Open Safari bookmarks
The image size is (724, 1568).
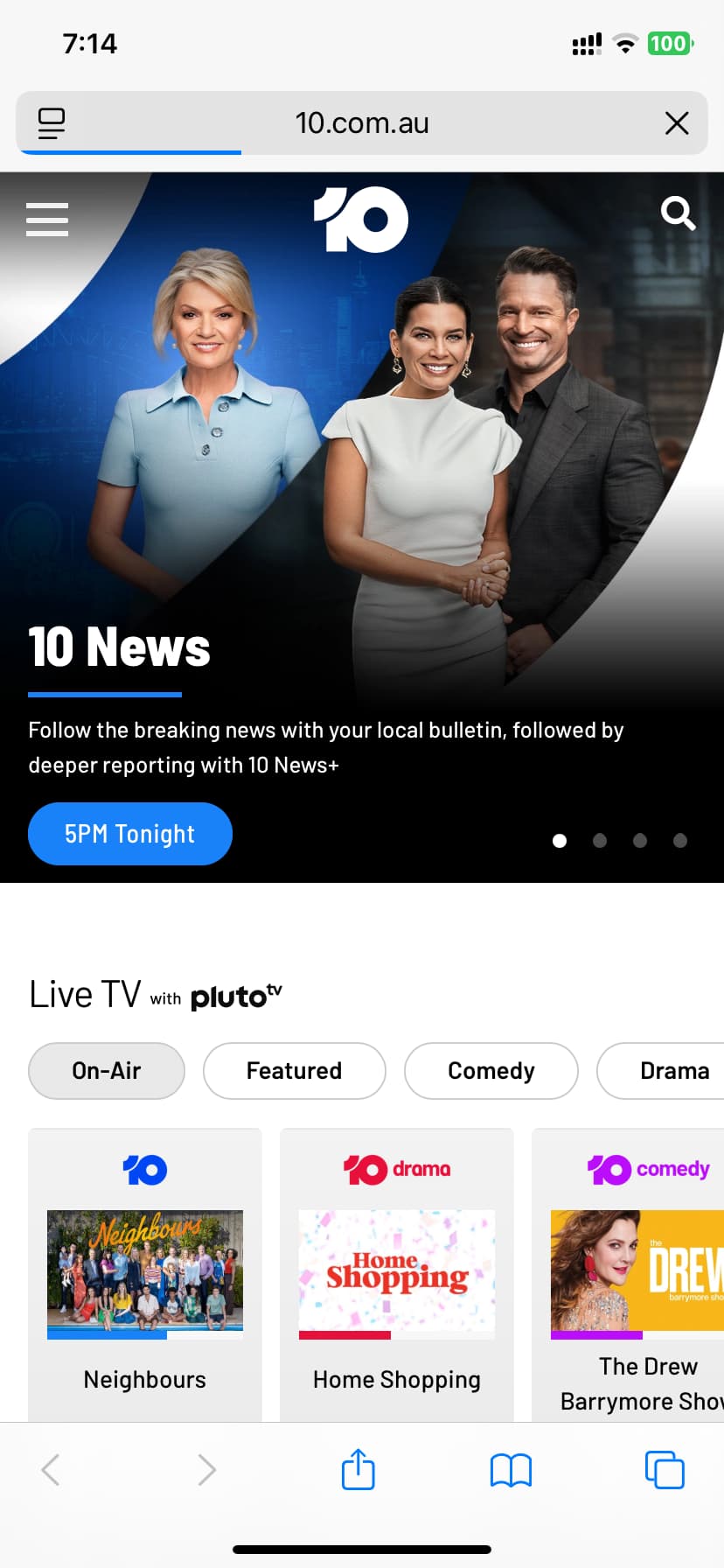coord(512,1470)
